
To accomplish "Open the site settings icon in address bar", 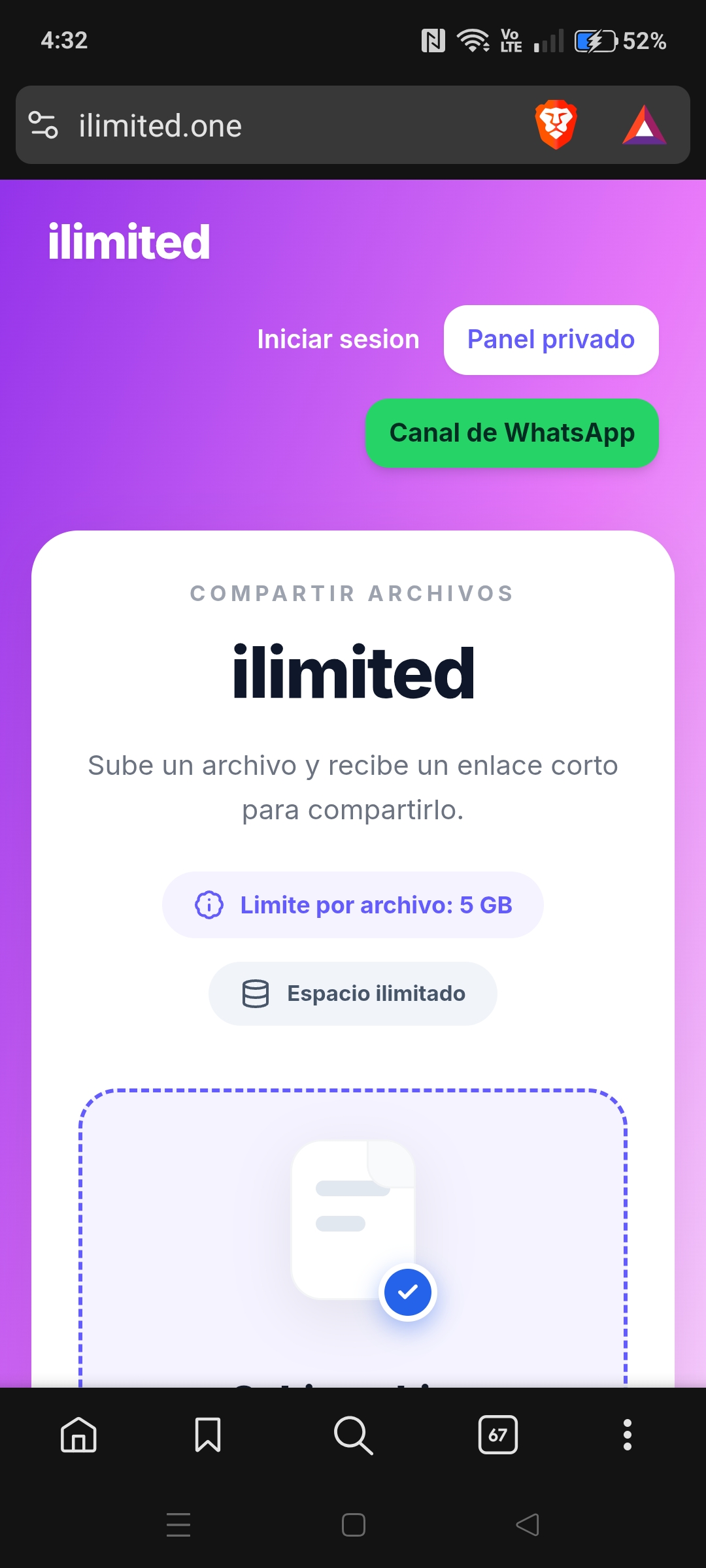I will [x=43, y=125].
